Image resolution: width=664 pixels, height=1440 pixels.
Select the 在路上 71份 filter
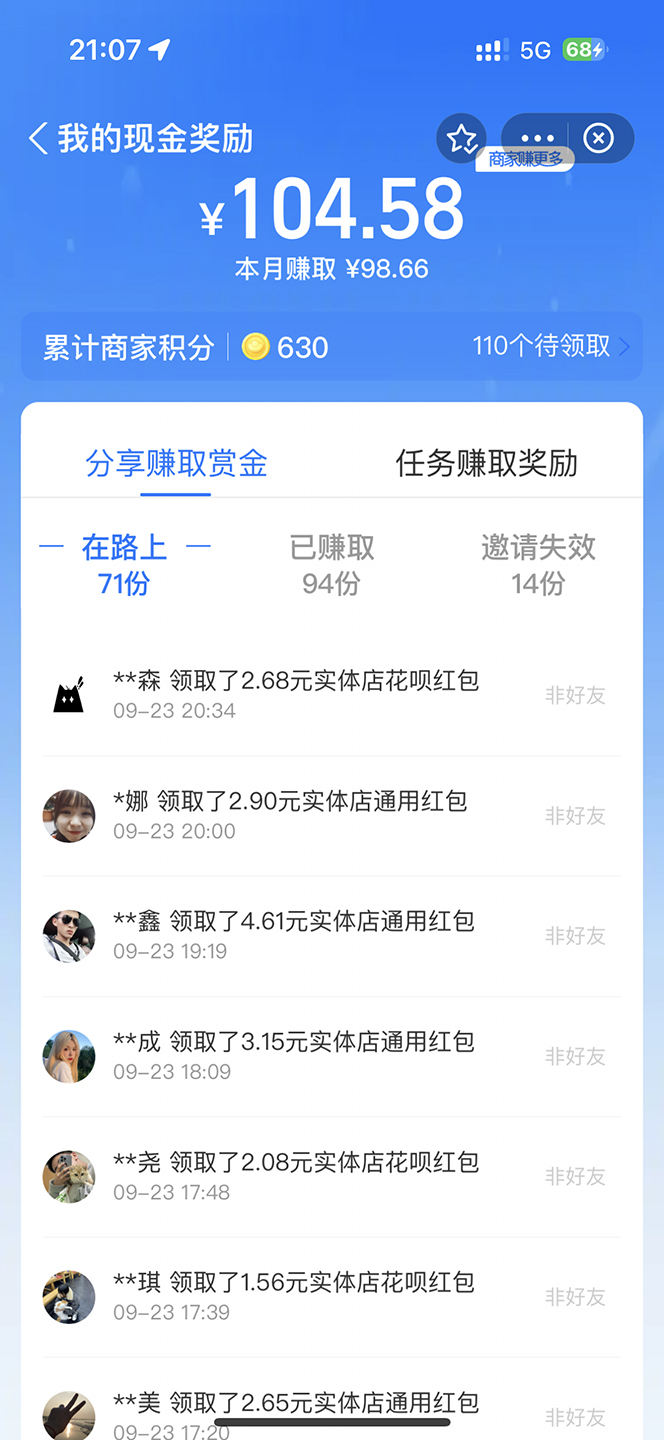click(x=124, y=565)
